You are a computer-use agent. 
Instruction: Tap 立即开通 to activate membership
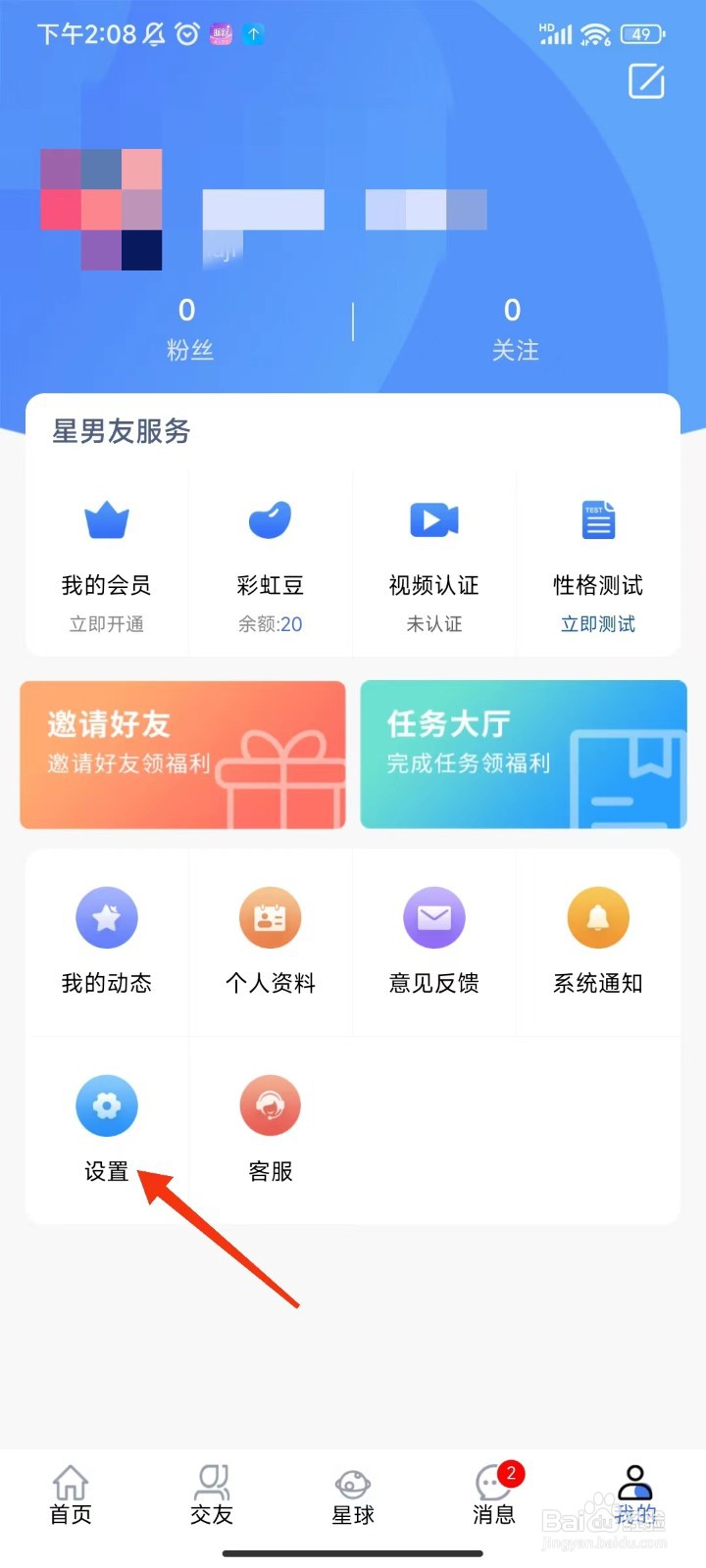pos(106,624)
